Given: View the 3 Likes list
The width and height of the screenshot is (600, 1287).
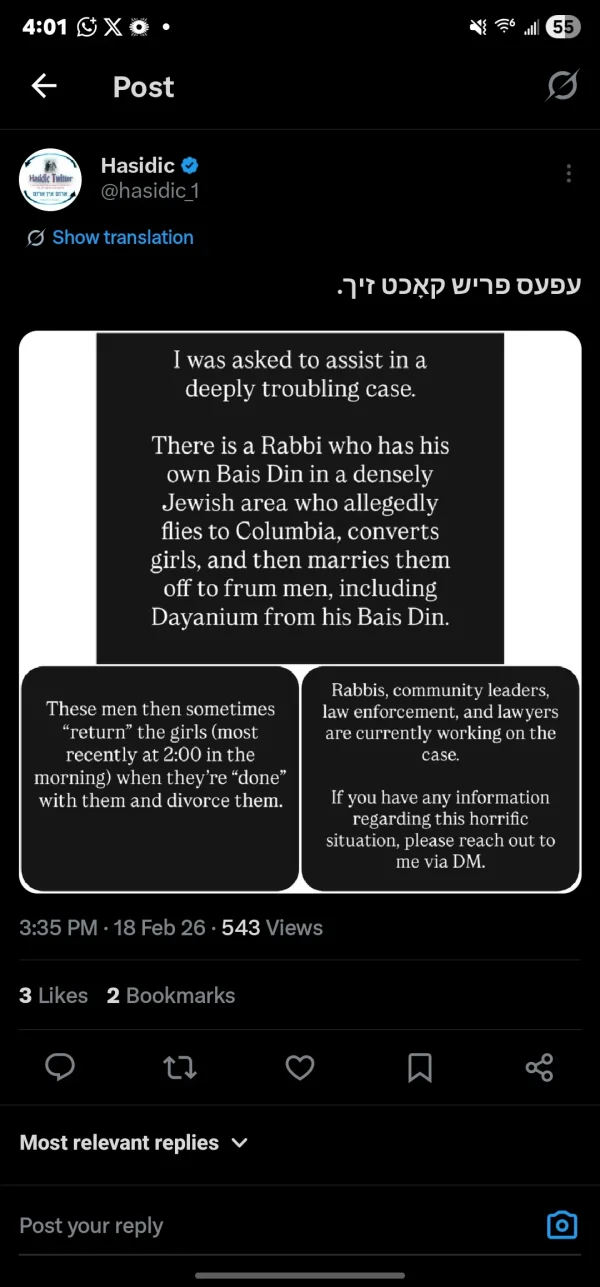Looking at the screenshot, I should point(54,995).
